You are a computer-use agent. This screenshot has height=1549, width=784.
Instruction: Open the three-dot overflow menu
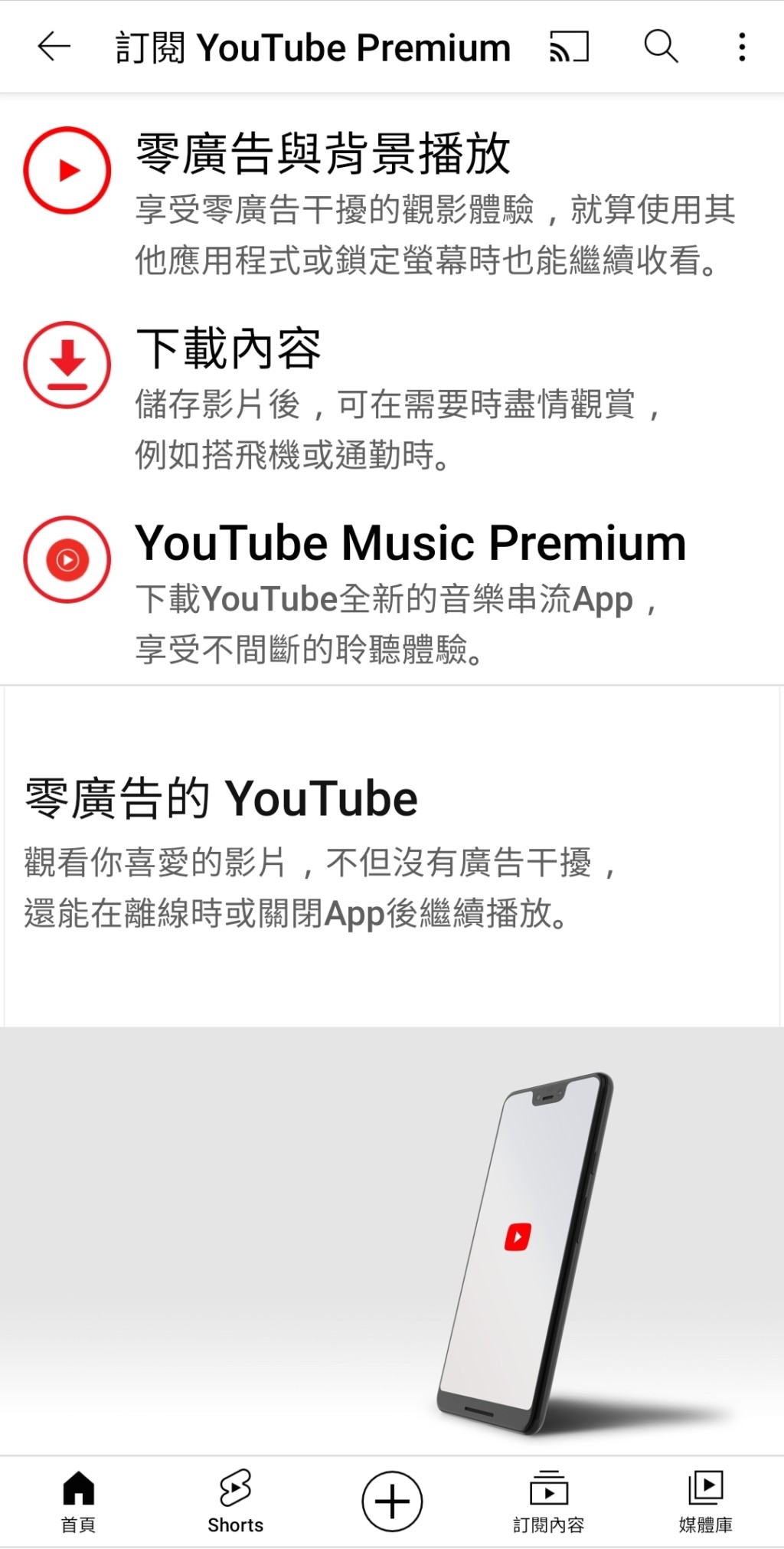[x=742, y=47]
